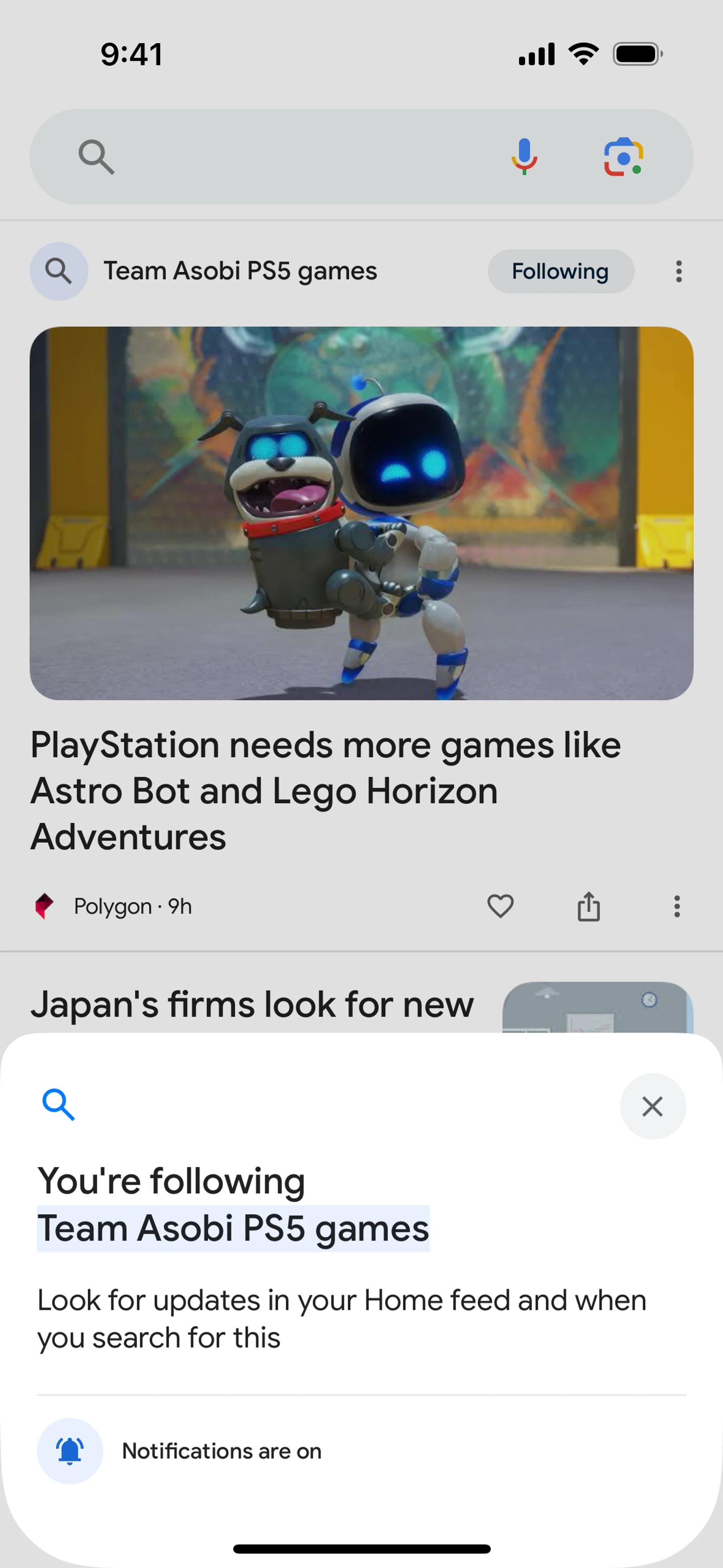723x1568 pixels.
Task: Search the Team Asobi PS5 games topic
Action: pos(59,272)
